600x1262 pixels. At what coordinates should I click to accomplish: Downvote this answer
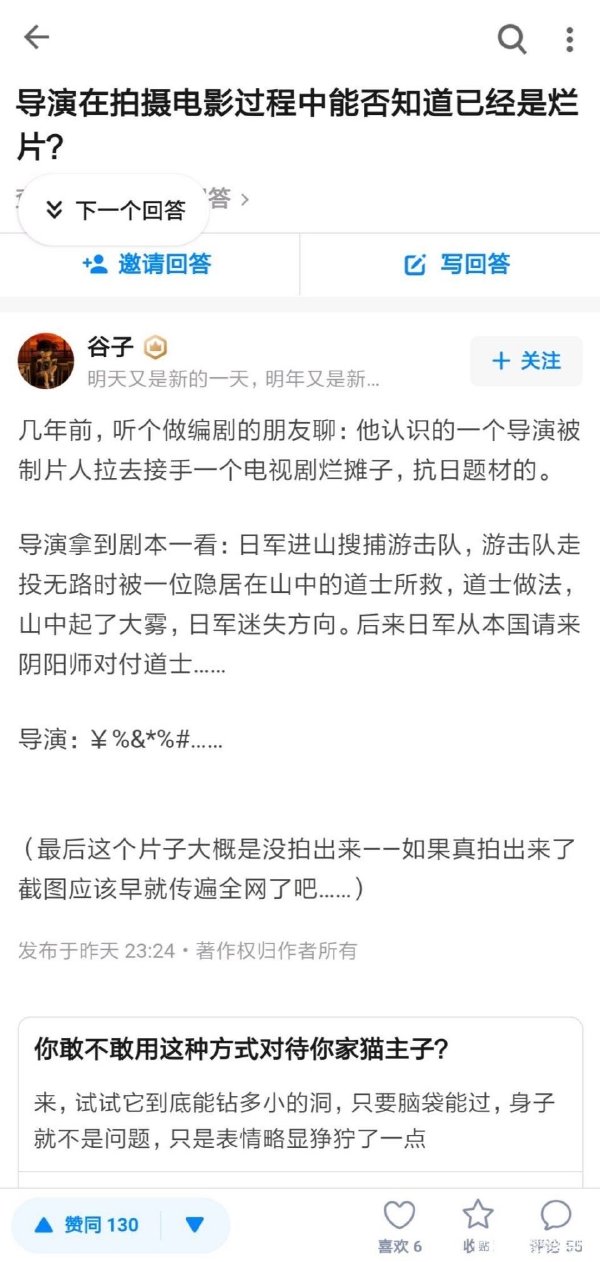pos(195,1225)
